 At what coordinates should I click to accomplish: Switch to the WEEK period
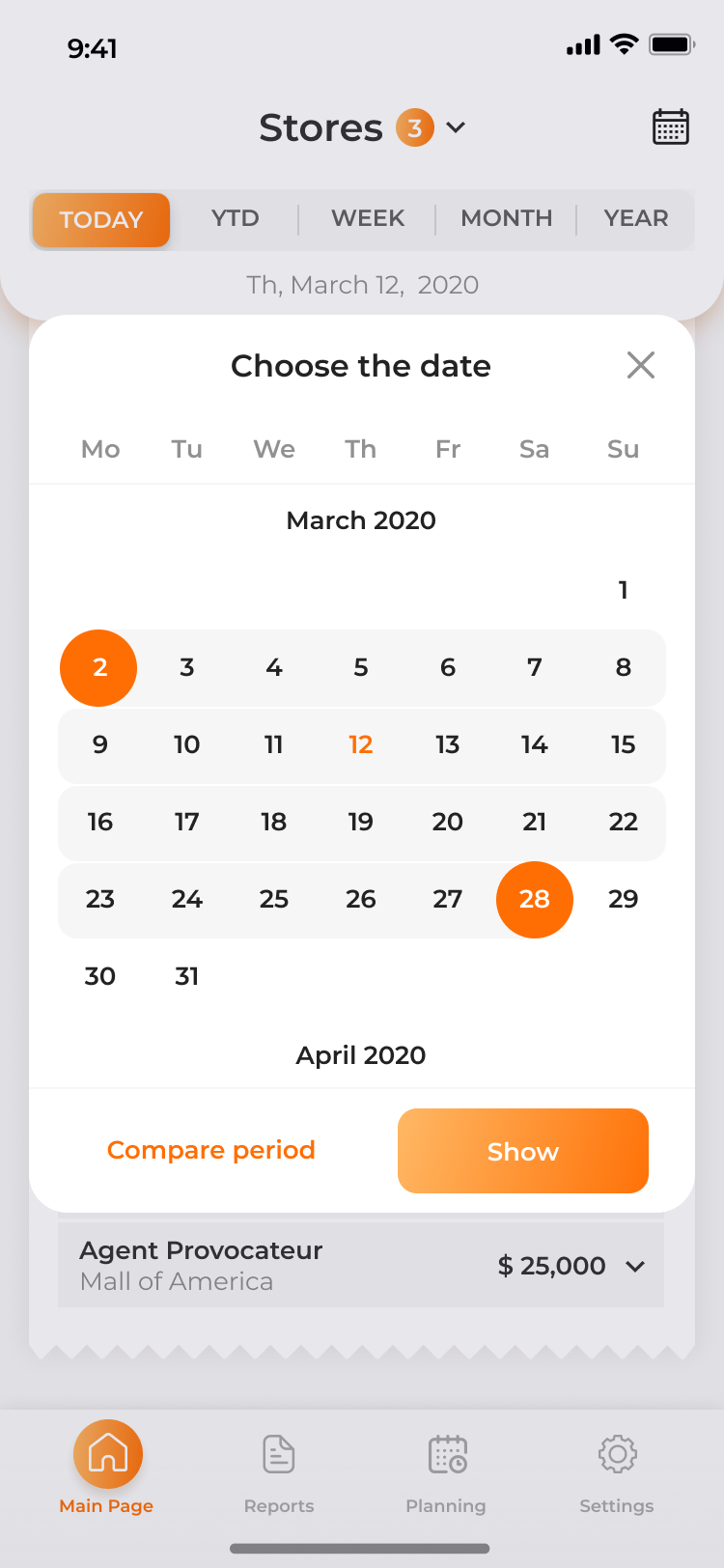[368, 218]
